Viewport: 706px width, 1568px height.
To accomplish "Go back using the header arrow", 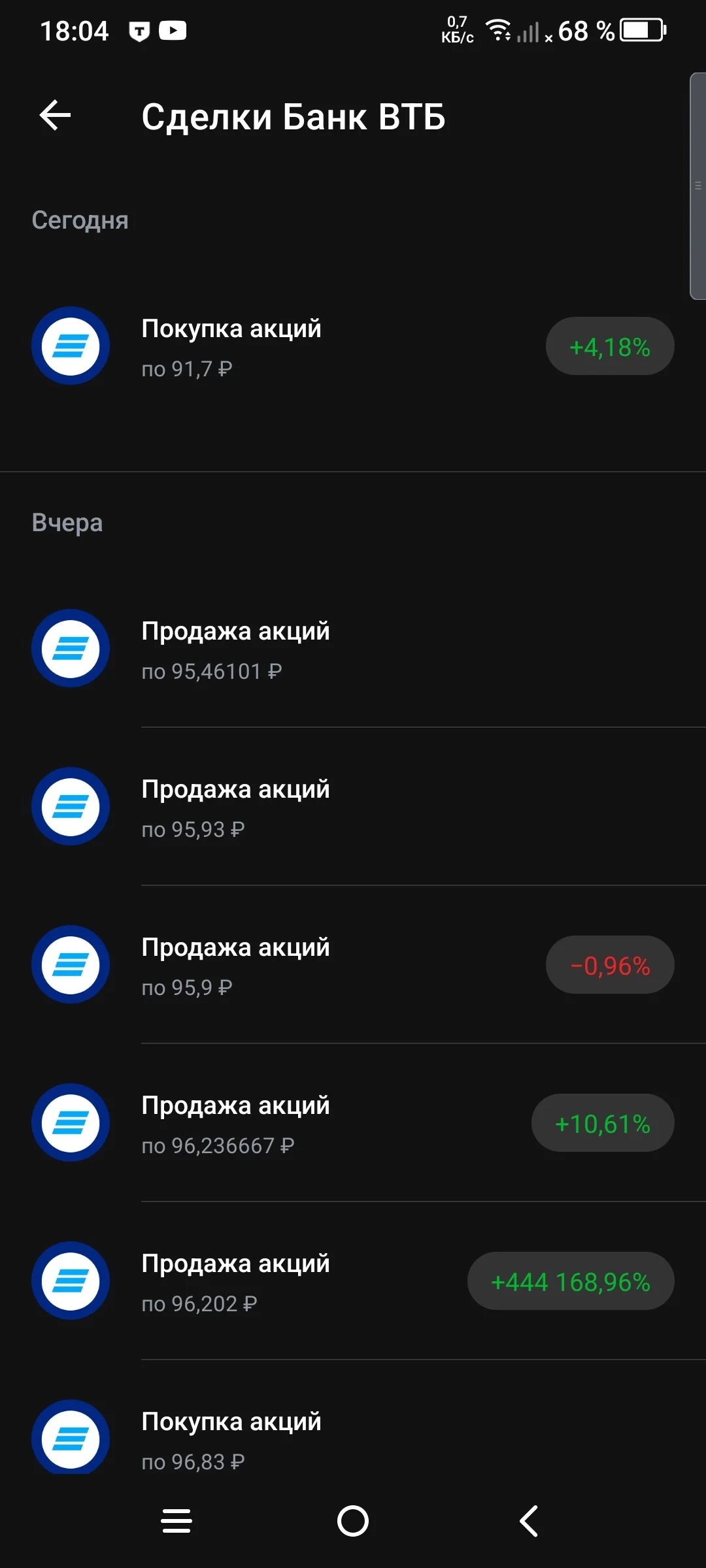I will 55,116.
